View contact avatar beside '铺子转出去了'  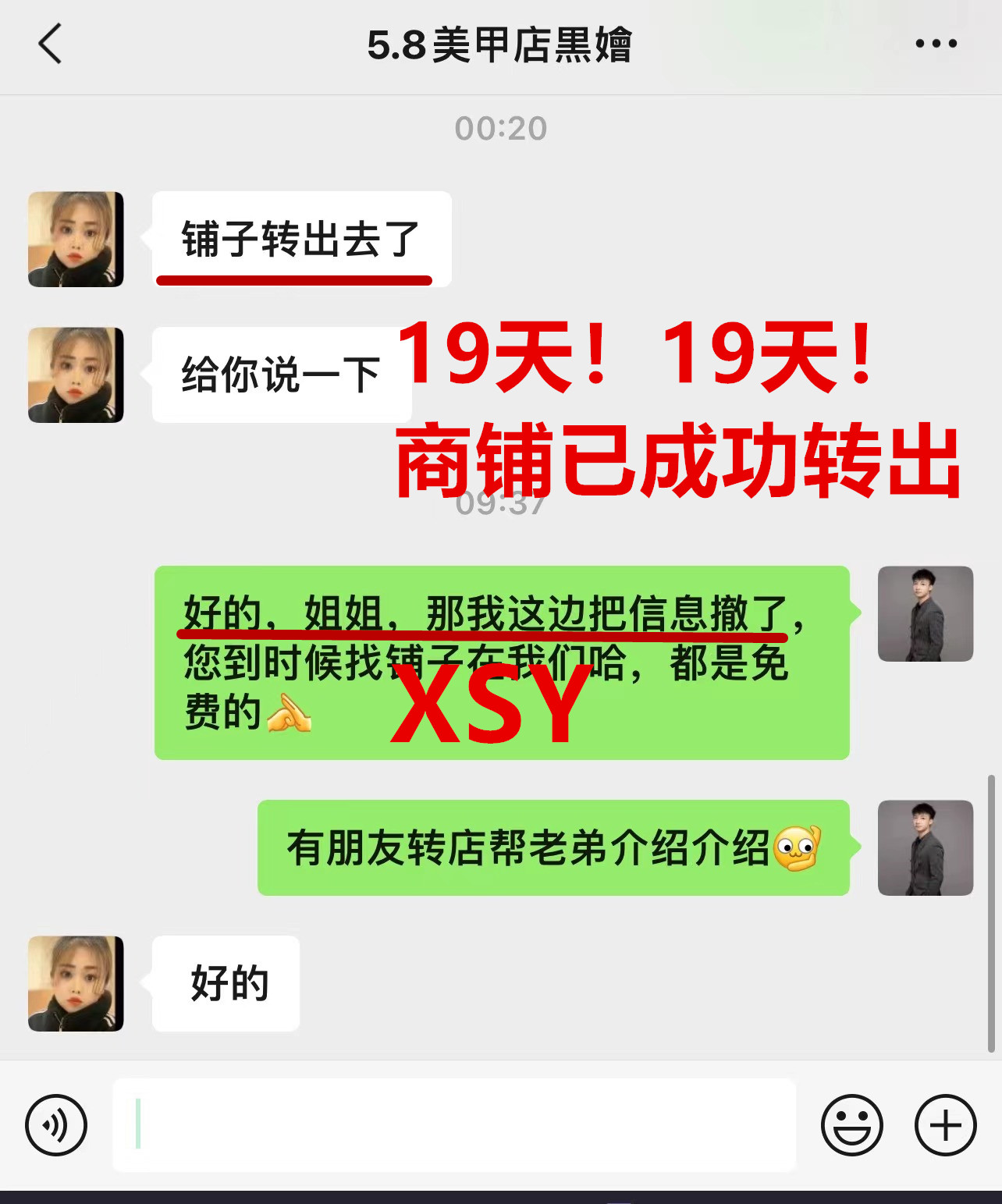(76, 240)
